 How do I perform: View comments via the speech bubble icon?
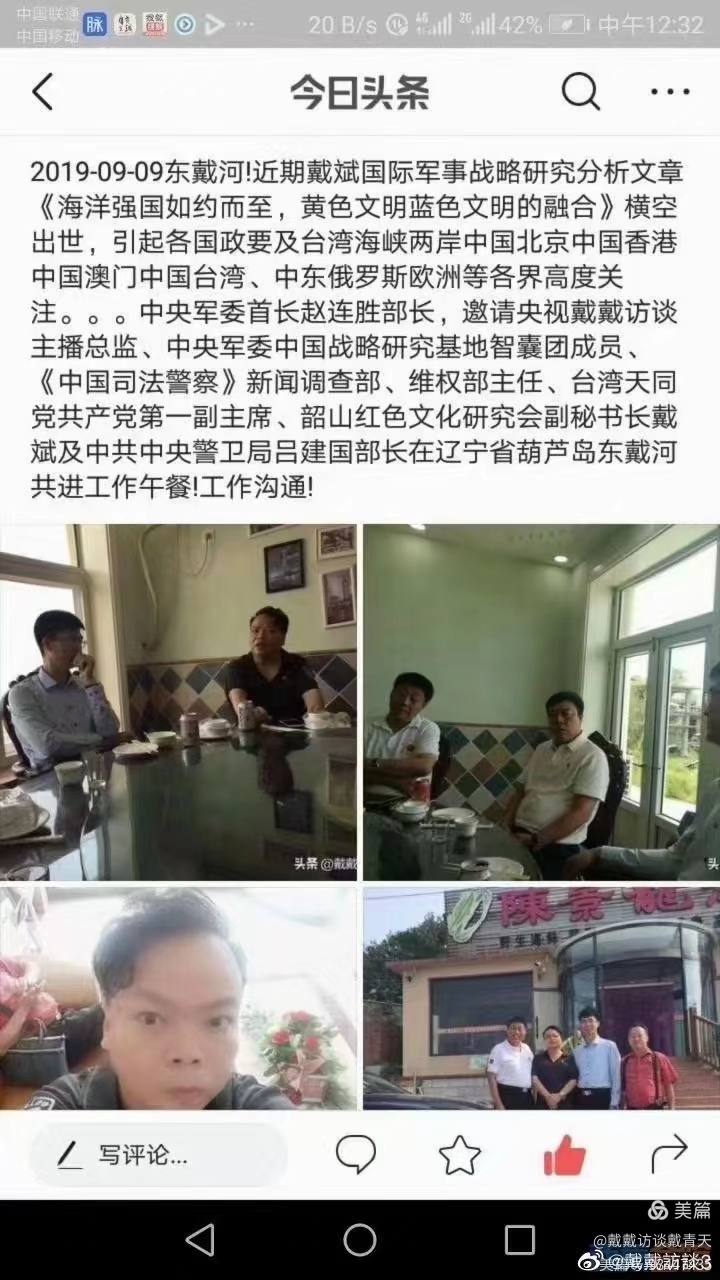(355, 1155)
